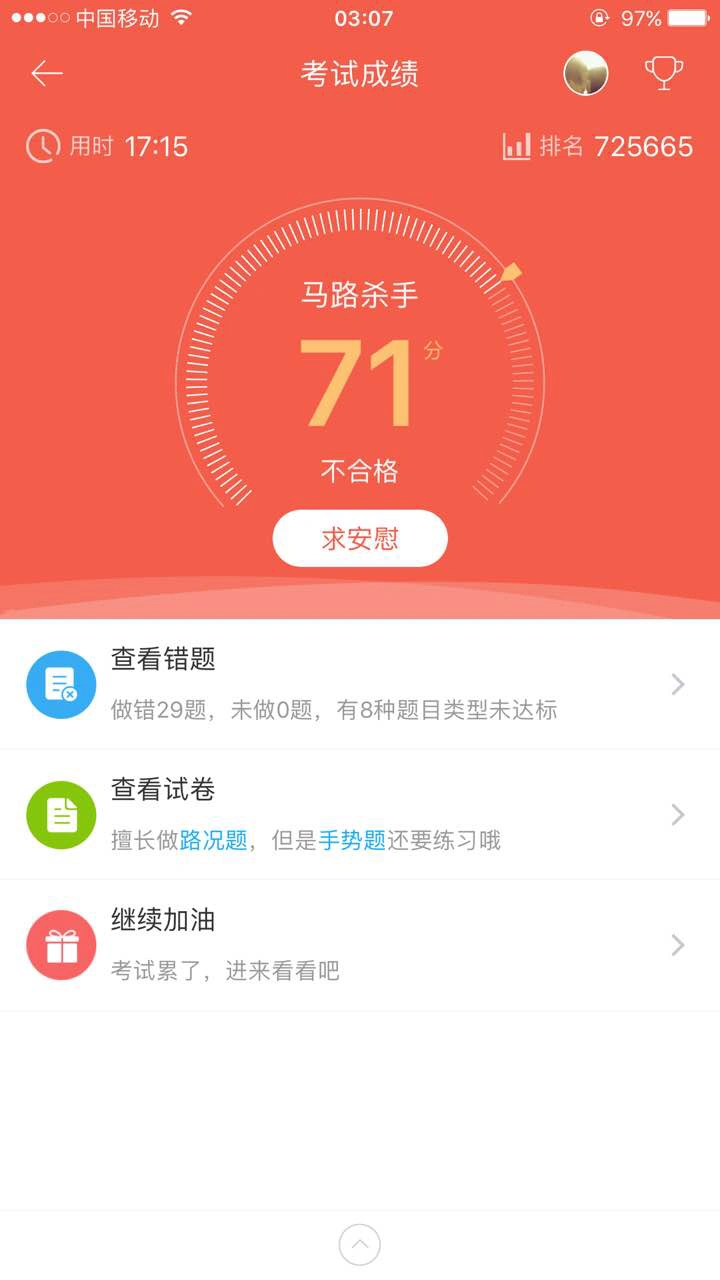The height and width of the screenshot is (1280, 720).
Task: Open the profile avatar
Action: [x=586, y=73]
